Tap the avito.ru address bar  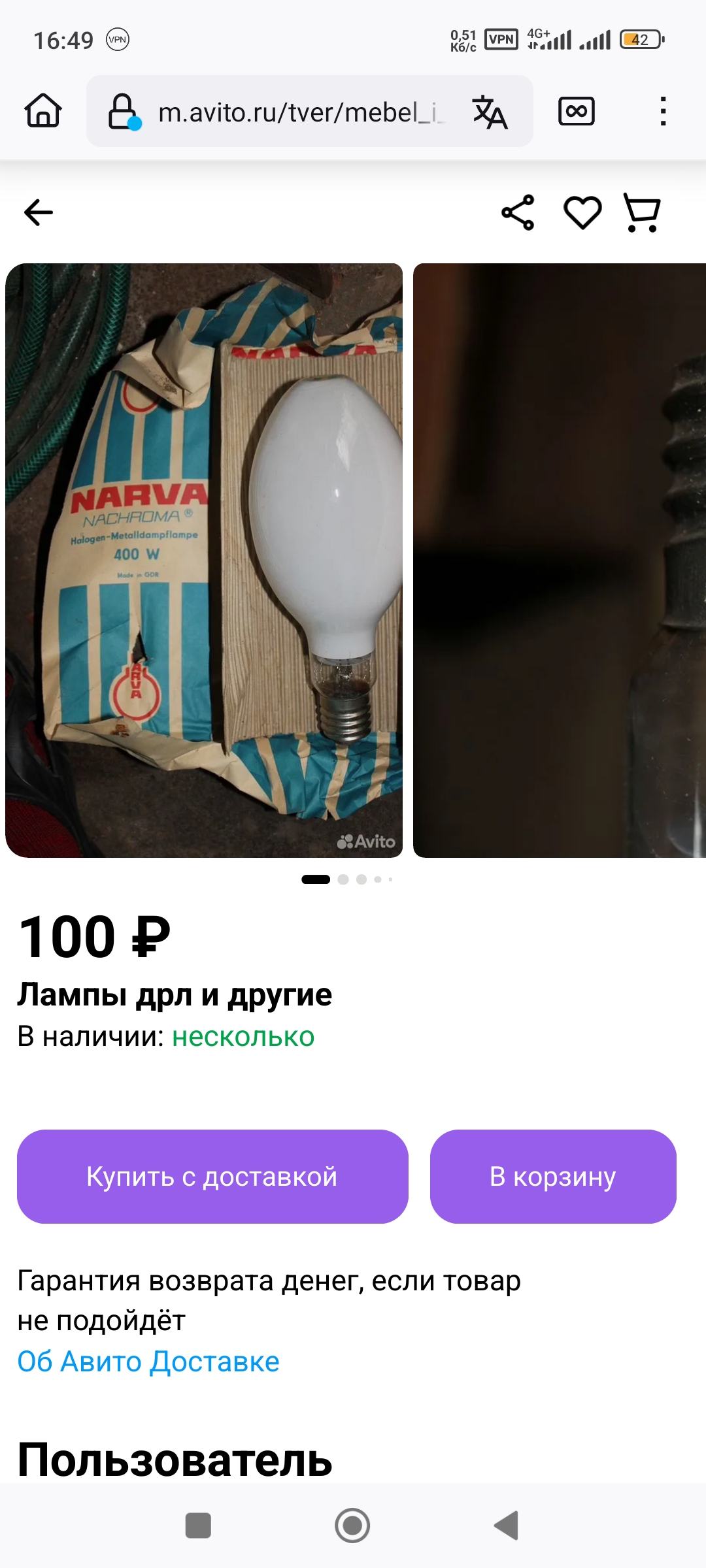301,112
